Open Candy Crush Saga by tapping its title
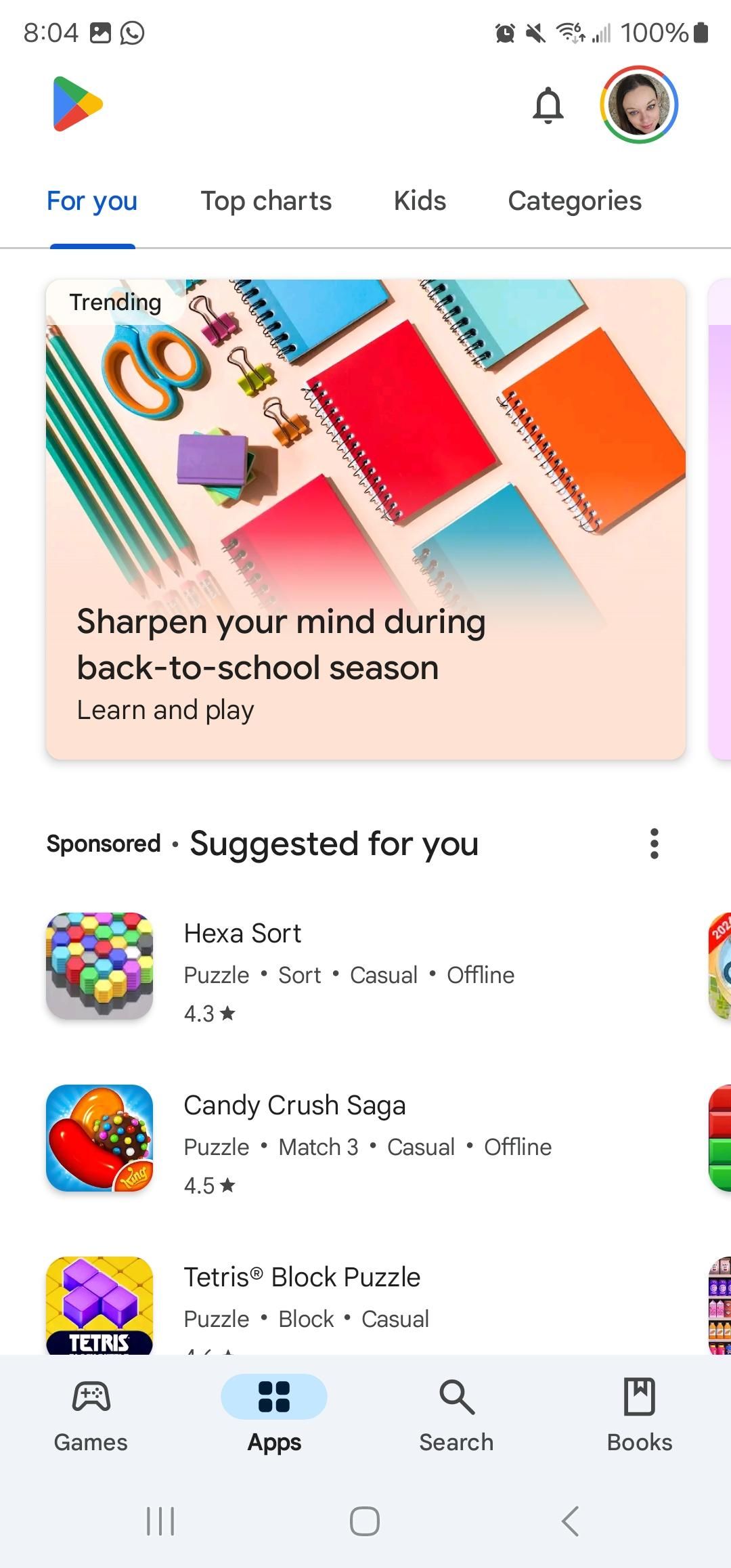 pos(294,1105)
